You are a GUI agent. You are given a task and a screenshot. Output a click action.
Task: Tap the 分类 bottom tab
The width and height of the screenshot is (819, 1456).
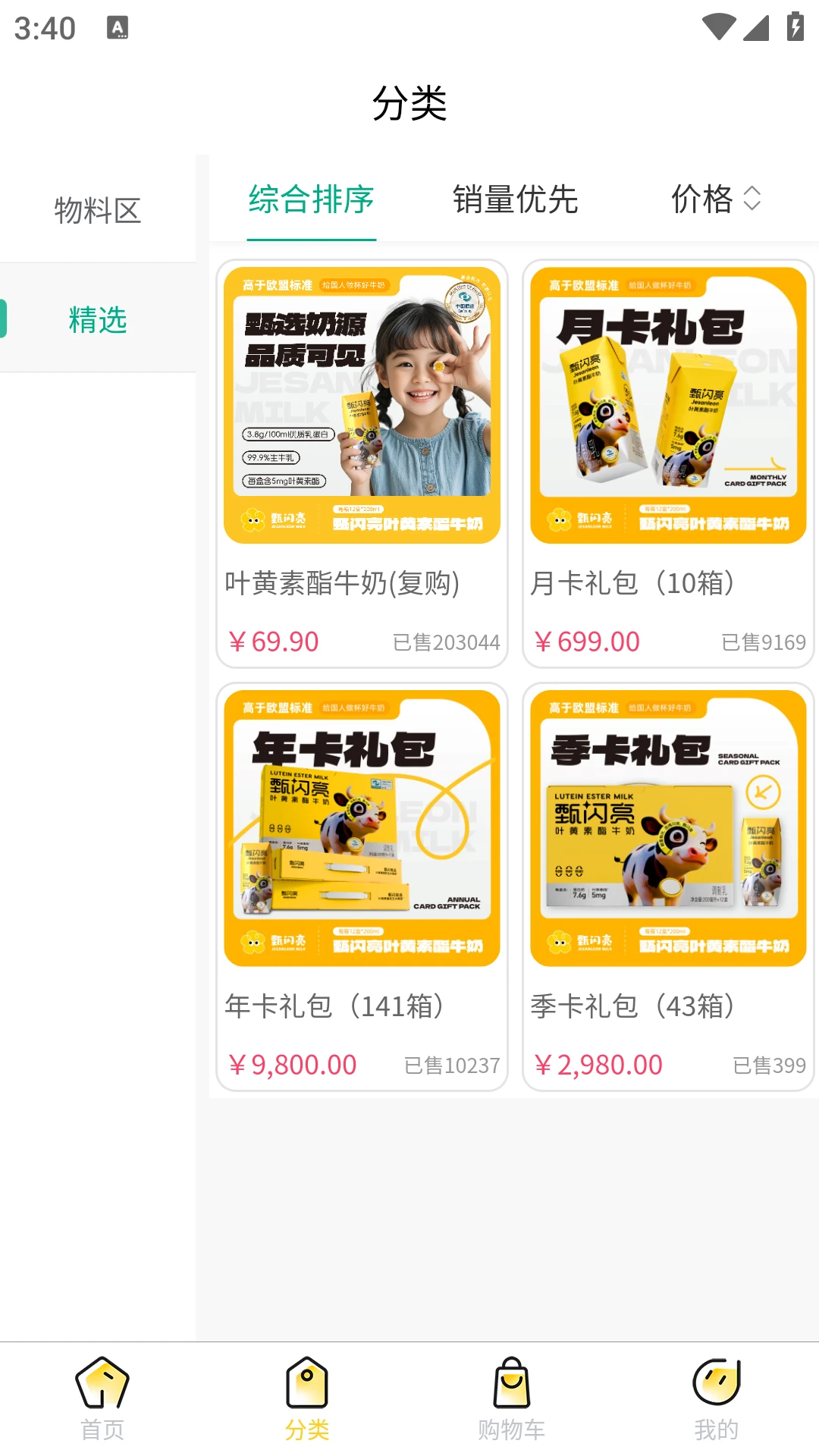pos(307,1398)
